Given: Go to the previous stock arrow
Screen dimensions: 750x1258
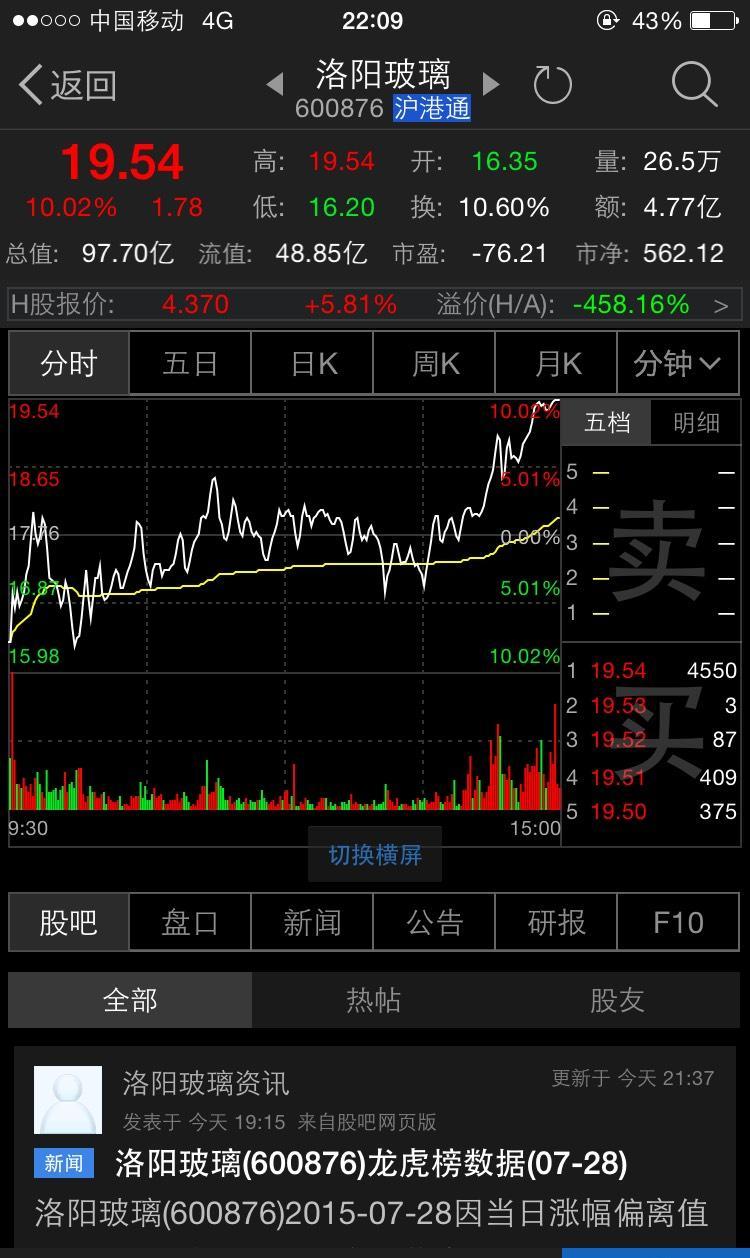Looking at the screenshot, I should point(275,85).
